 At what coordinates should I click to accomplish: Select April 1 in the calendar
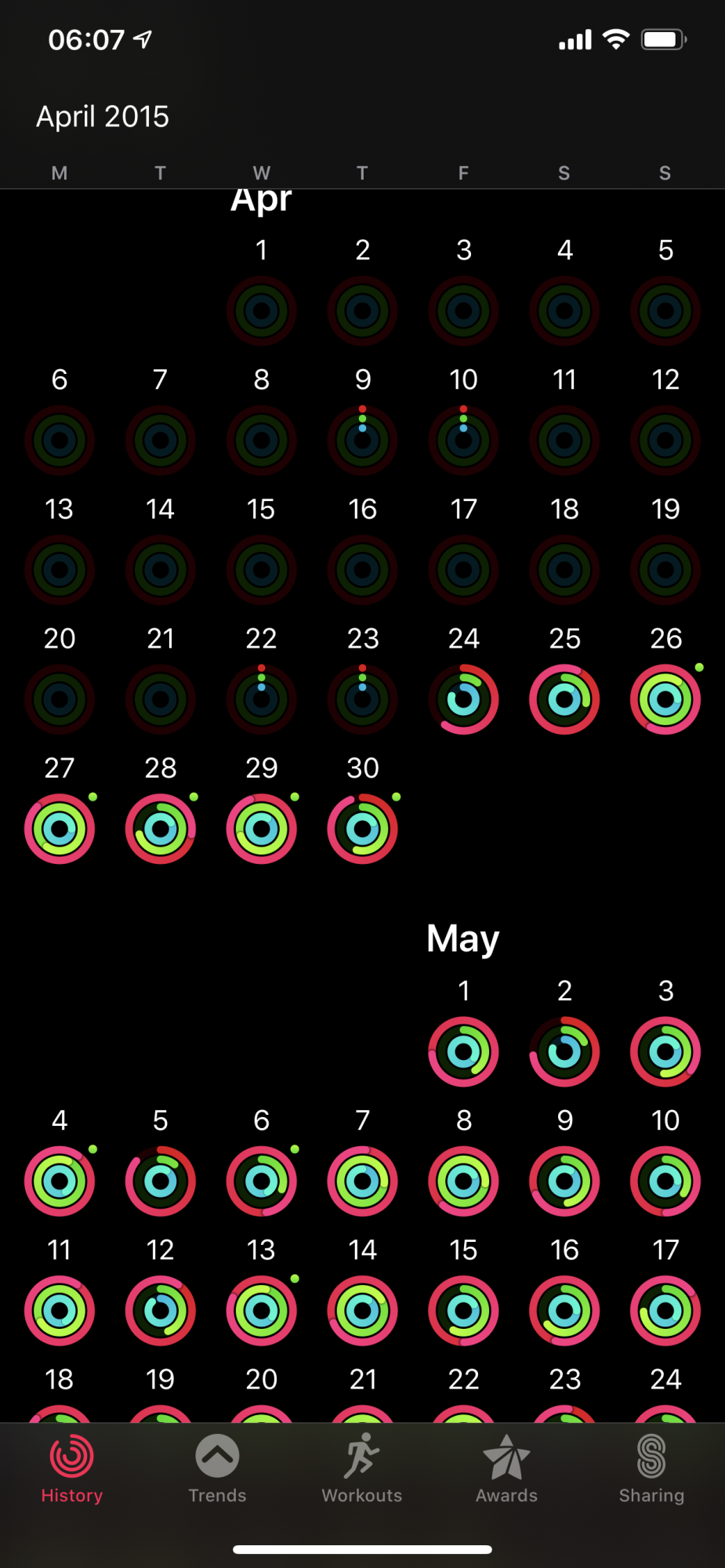(x=262, y=311)
